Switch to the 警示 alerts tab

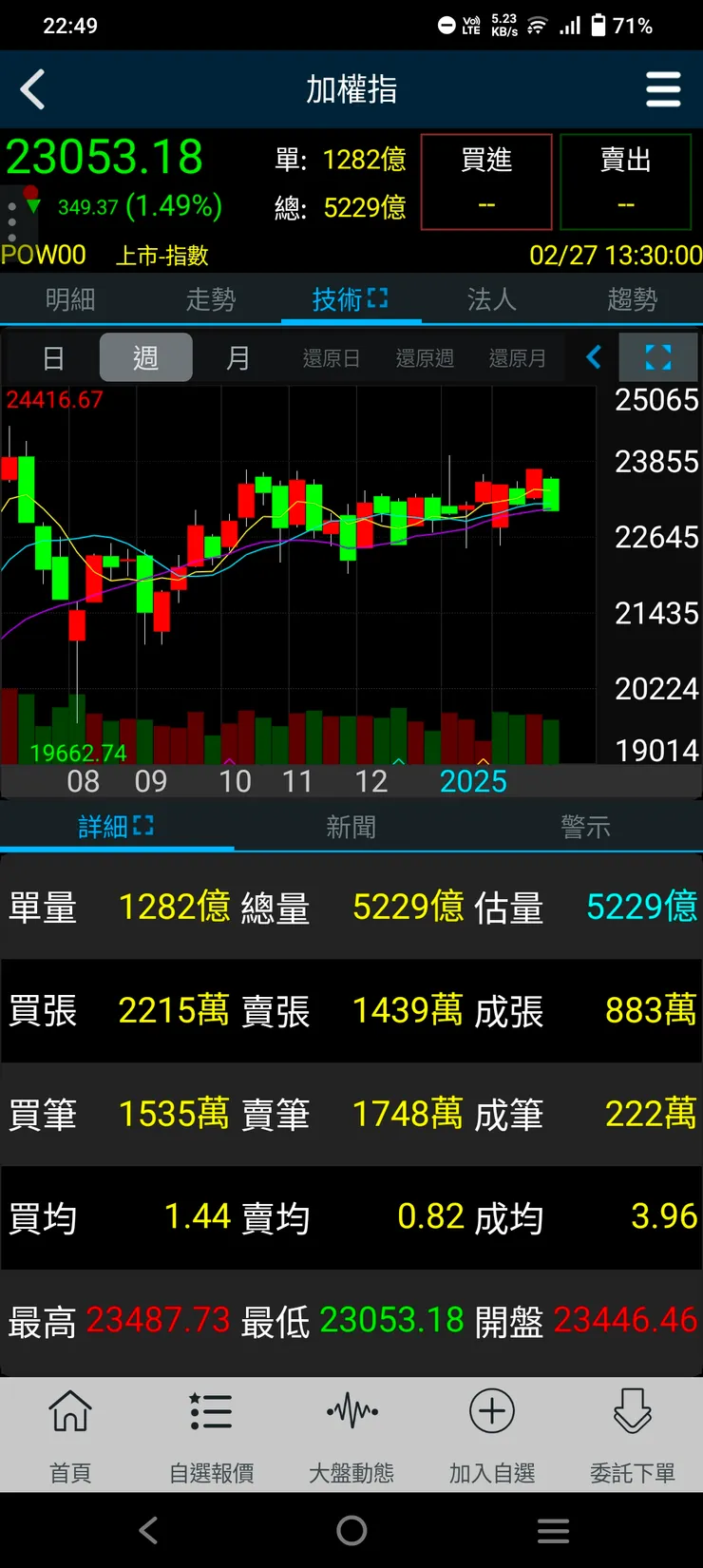585,827
